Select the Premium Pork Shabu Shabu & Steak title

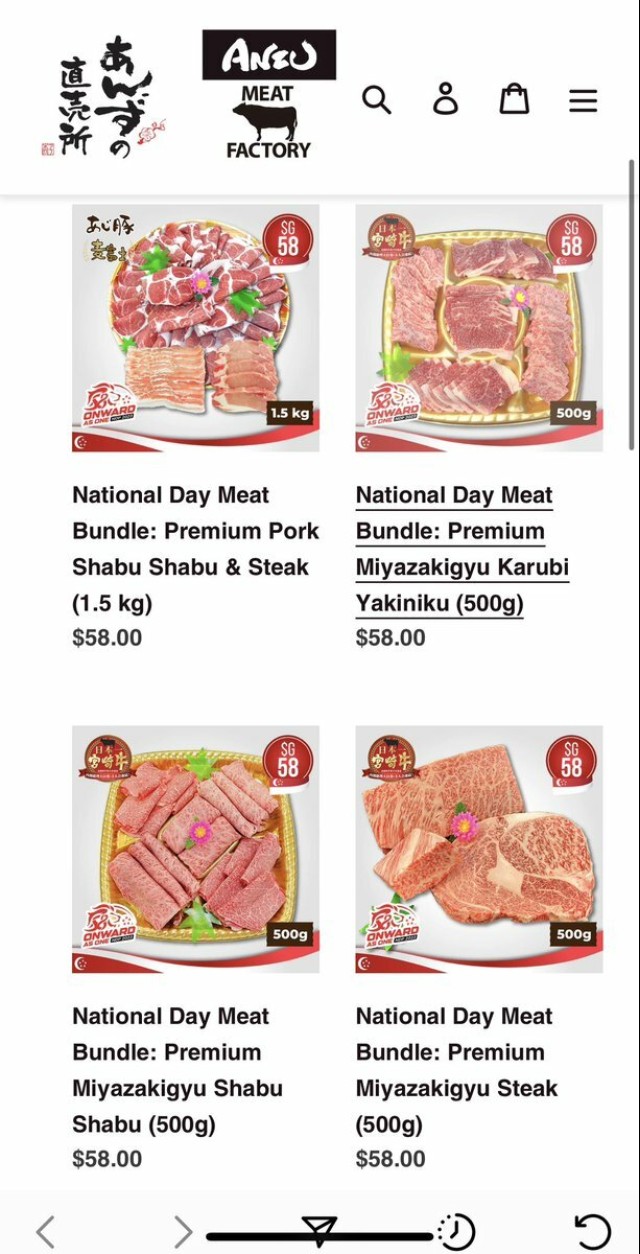click(195, 549)
